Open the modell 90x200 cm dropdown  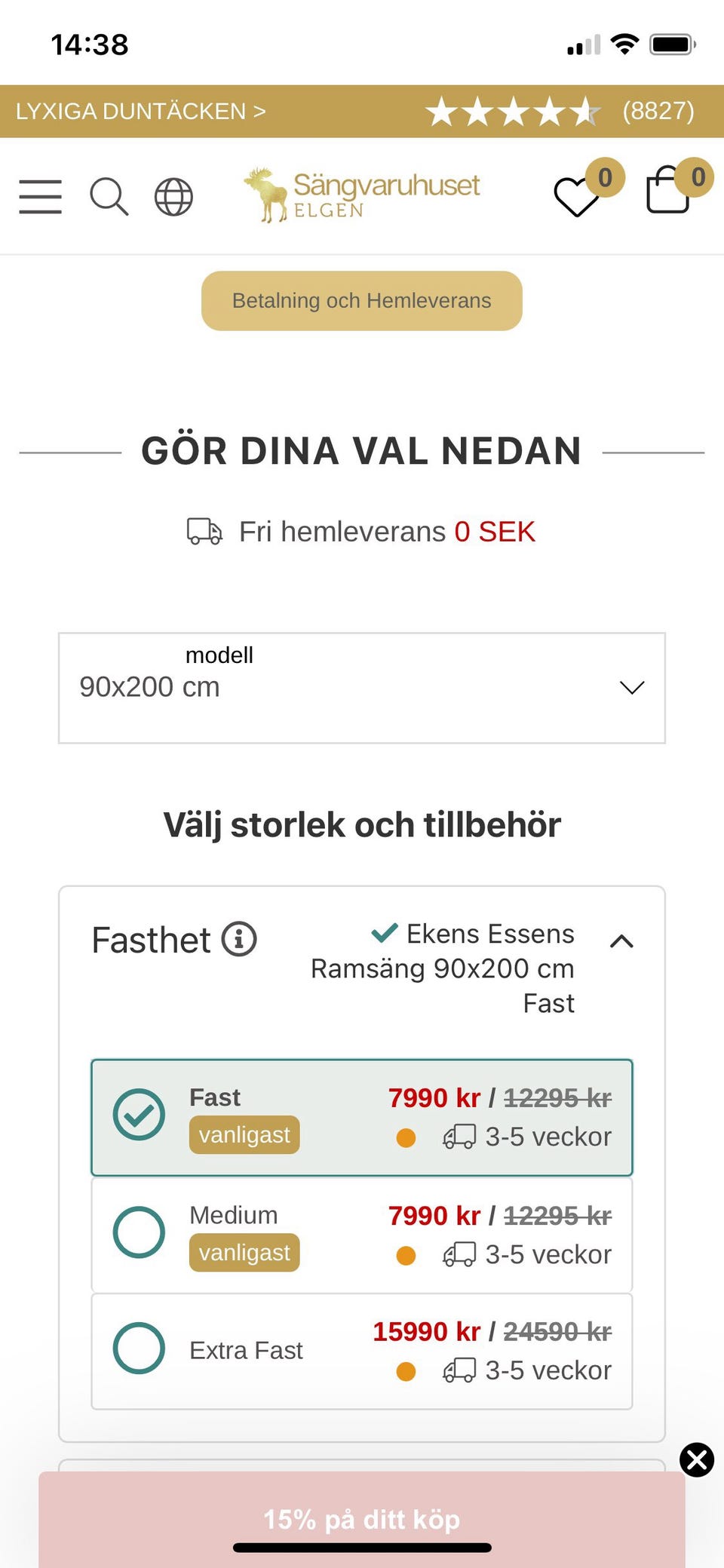coord(362,688)
